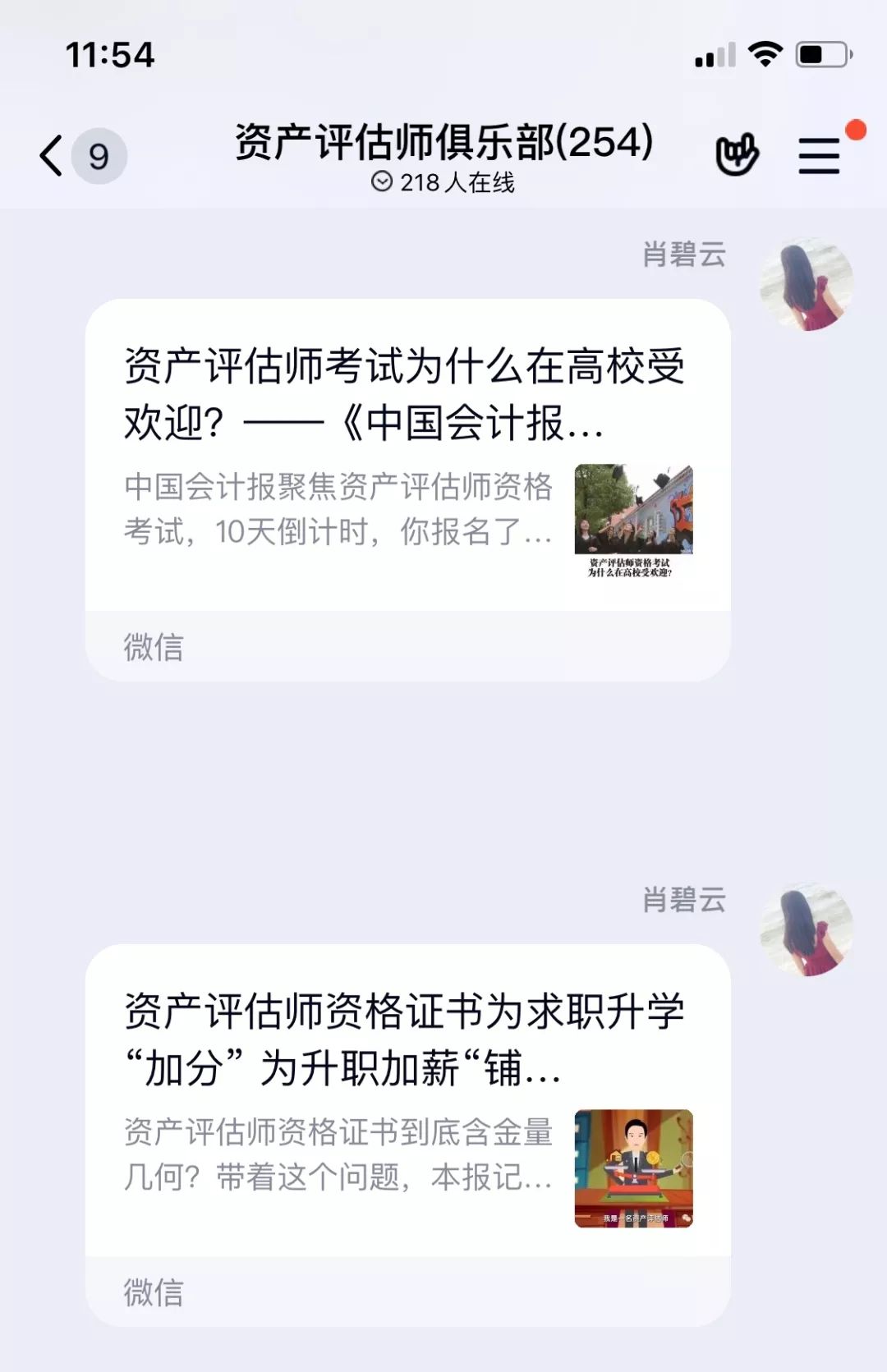View 肖碧云's avatar above the 高校受欢迎 article
Image resolution: width=887 pixels, height=1372 pixels.
click(x=806, y=285)
